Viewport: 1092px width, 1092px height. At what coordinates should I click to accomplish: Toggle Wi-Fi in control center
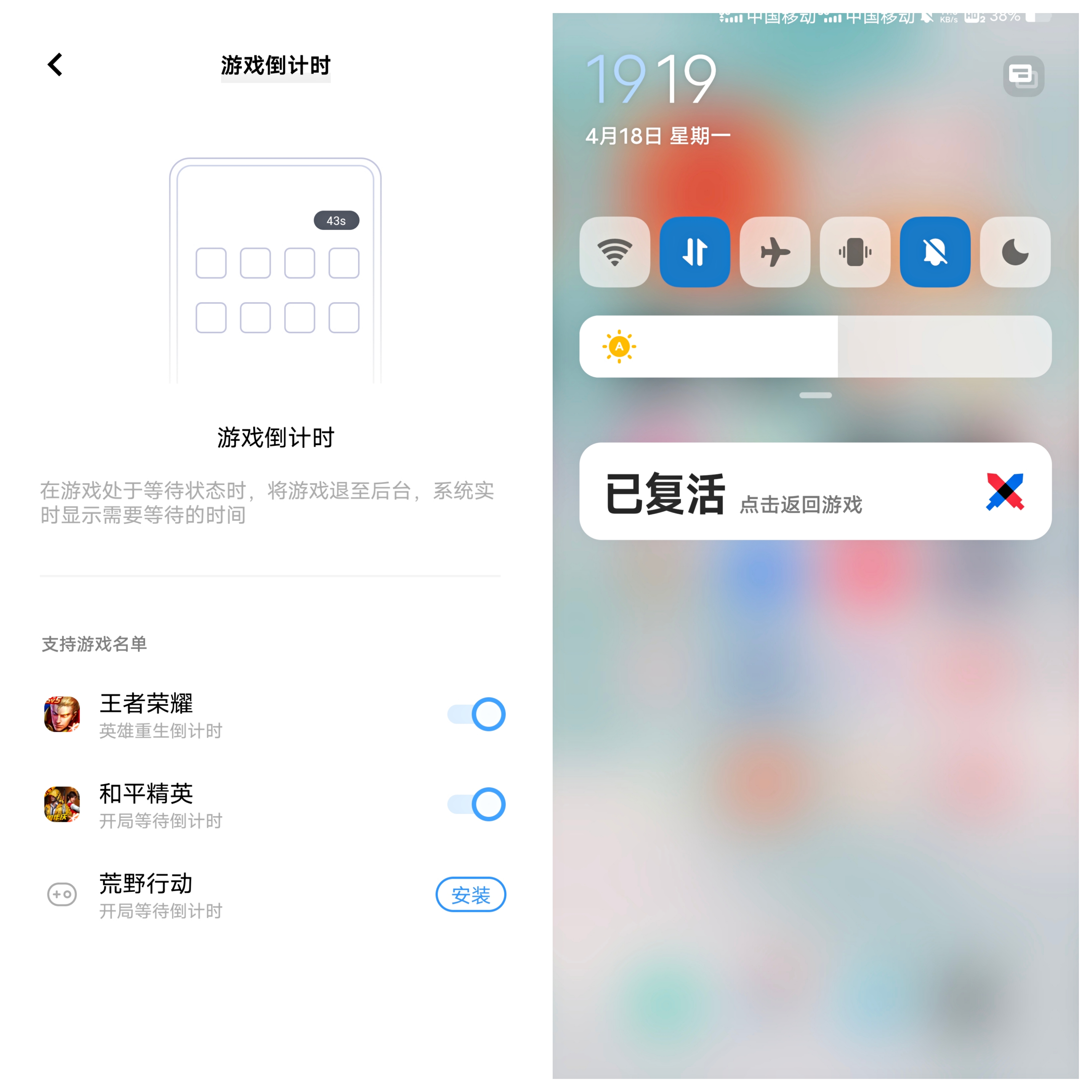click(x=615, y=252)
